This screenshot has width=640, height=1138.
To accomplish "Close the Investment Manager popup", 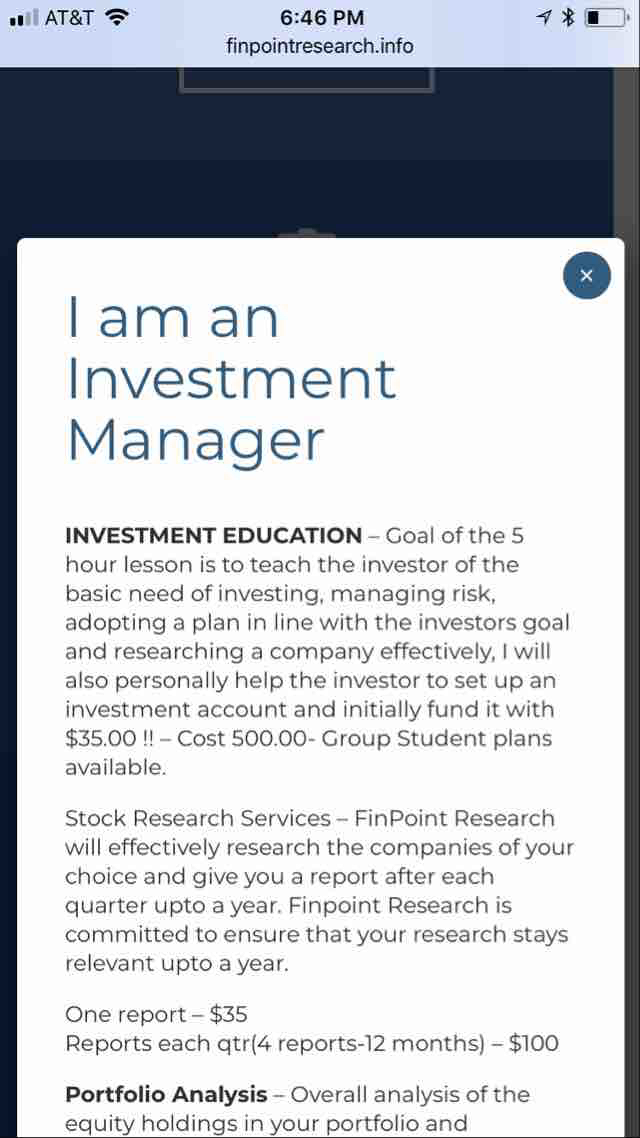I will pos(586,276).
